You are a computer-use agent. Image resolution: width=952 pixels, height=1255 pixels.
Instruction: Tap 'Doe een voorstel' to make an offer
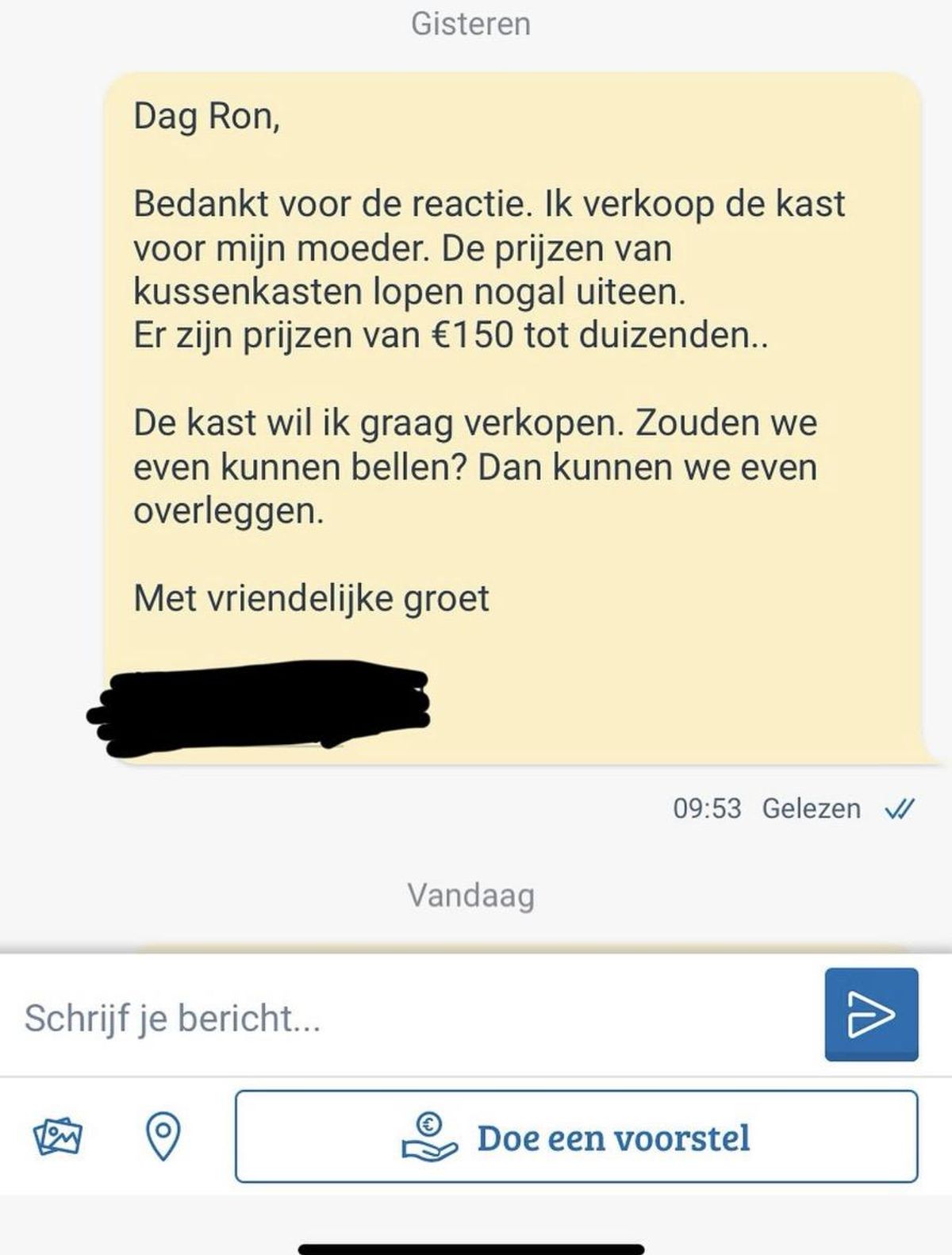(577, 1137)
